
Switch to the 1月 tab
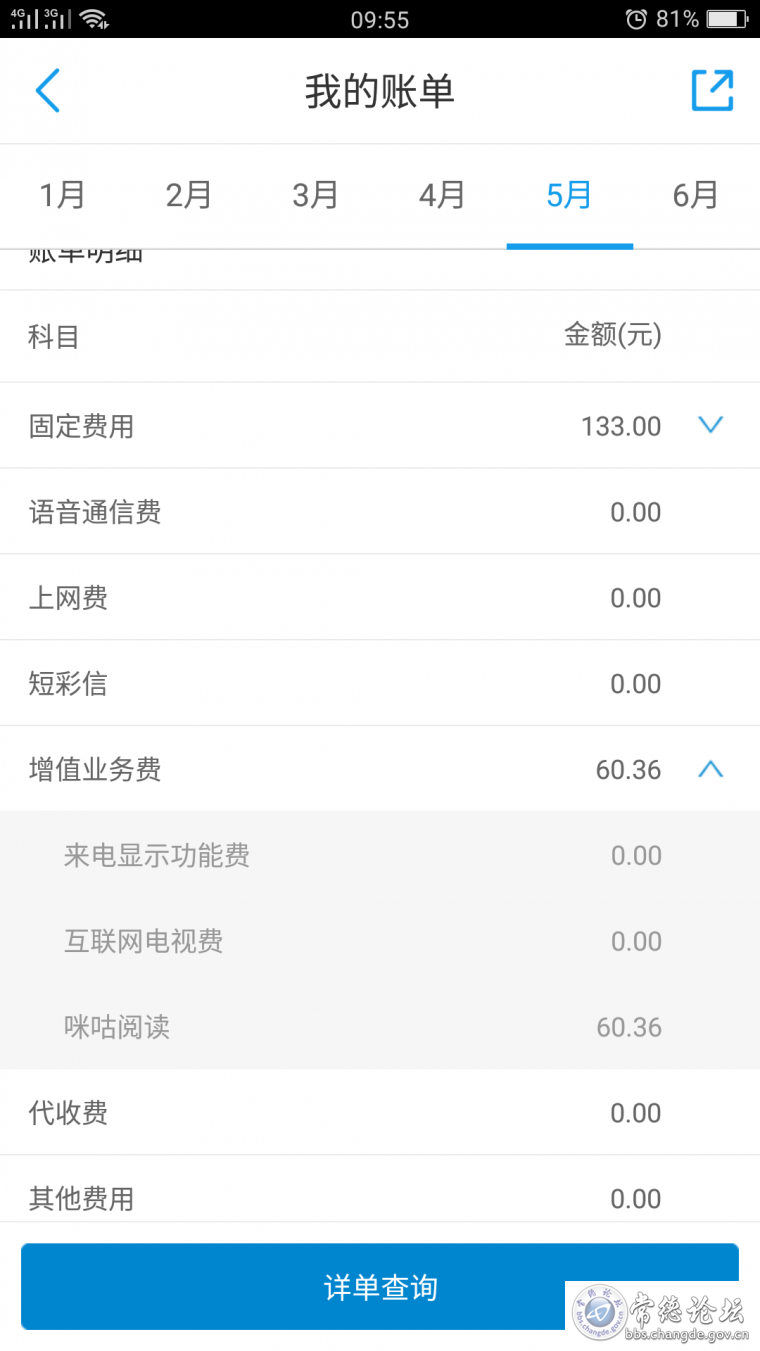point(63,195)
